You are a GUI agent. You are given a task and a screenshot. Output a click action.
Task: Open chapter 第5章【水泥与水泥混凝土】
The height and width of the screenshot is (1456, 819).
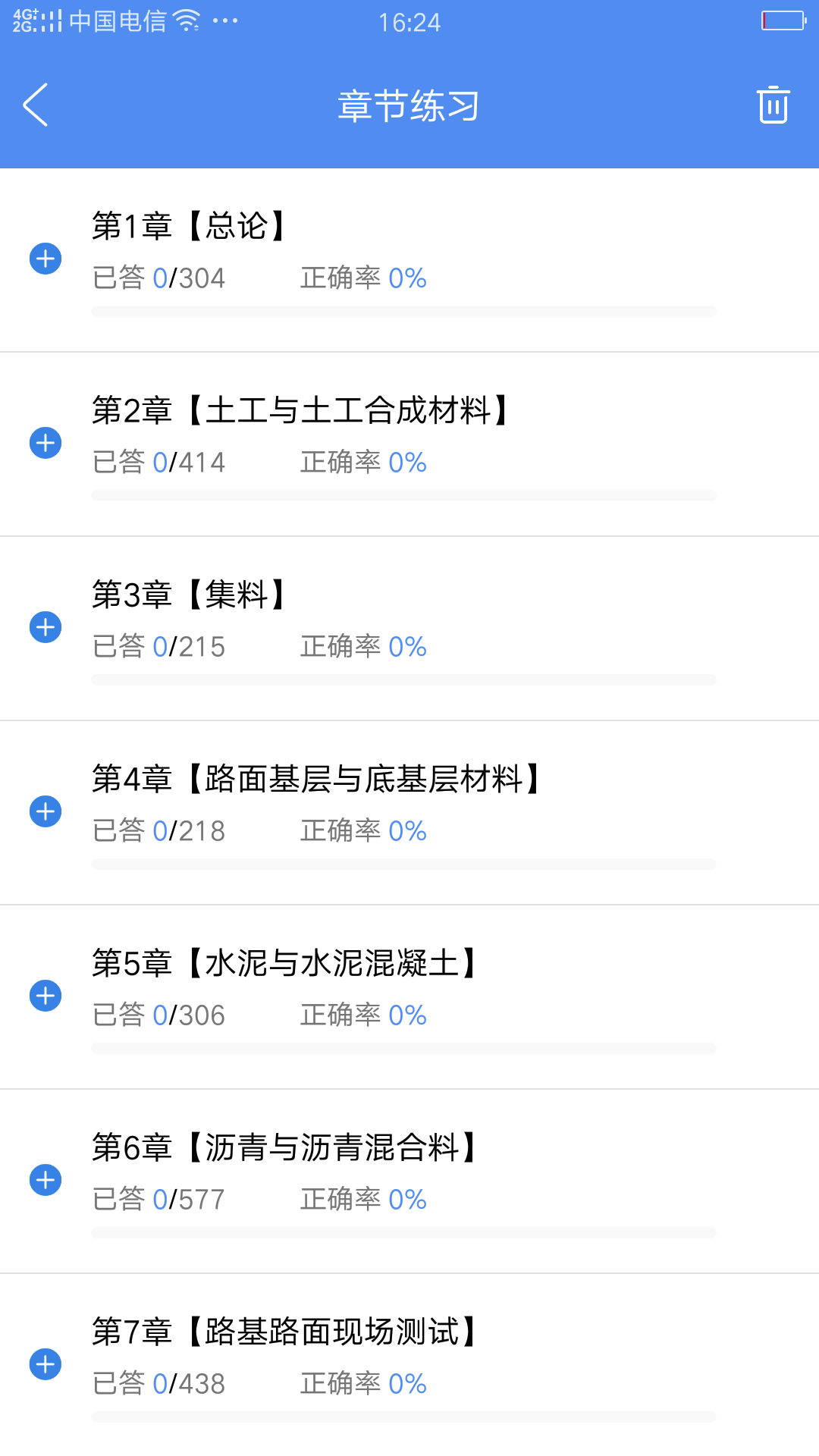point(284,963)
